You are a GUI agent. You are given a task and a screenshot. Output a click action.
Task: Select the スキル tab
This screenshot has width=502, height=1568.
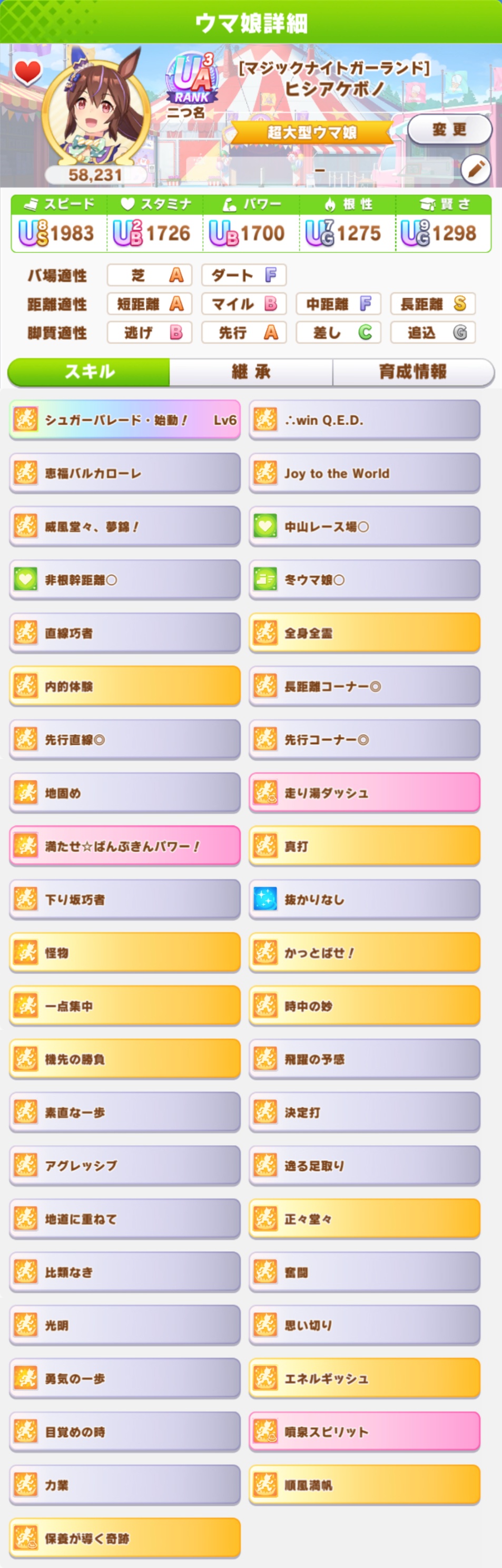coord(90,372)
